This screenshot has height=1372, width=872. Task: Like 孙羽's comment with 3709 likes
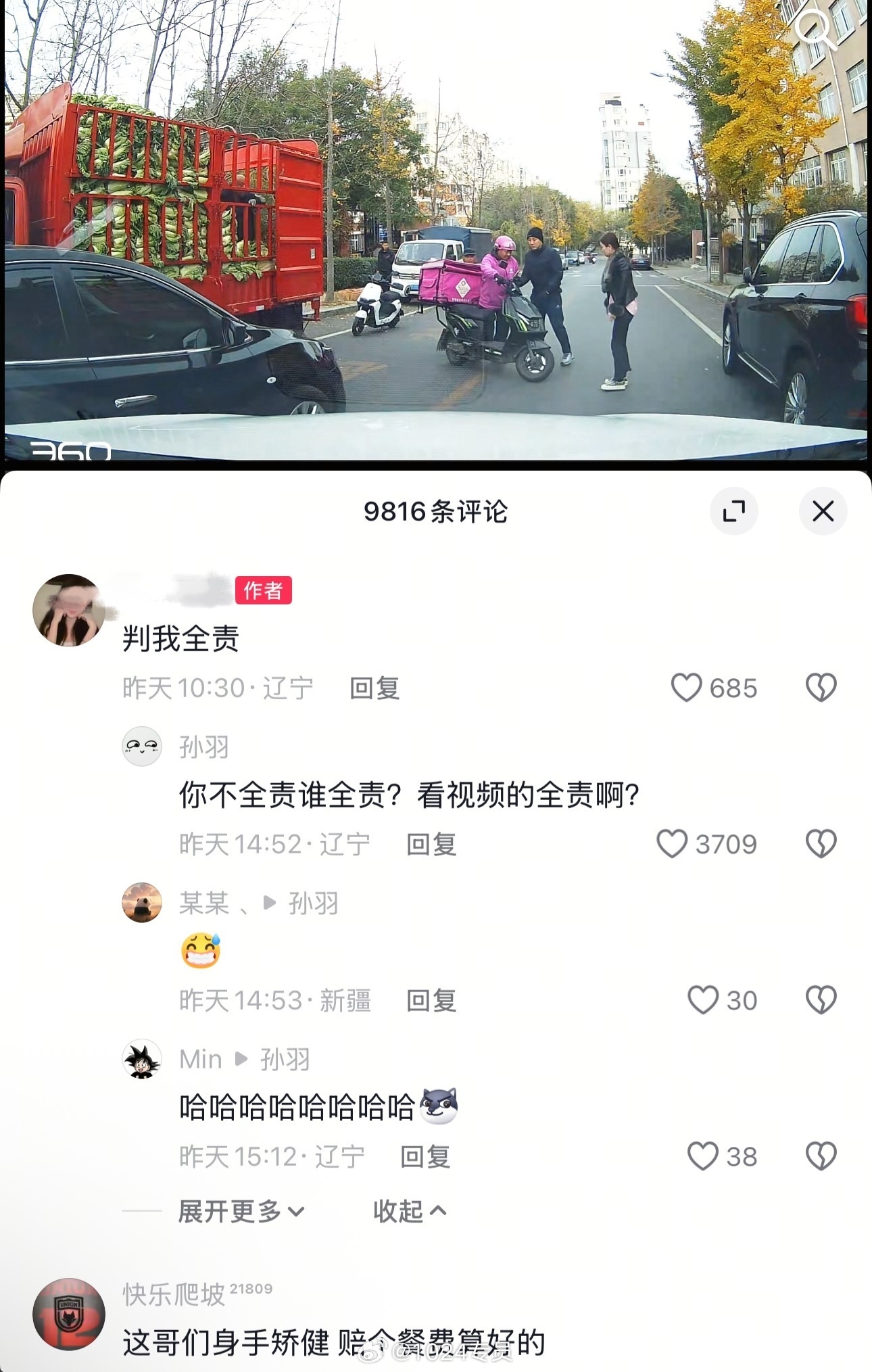point(672,844)
